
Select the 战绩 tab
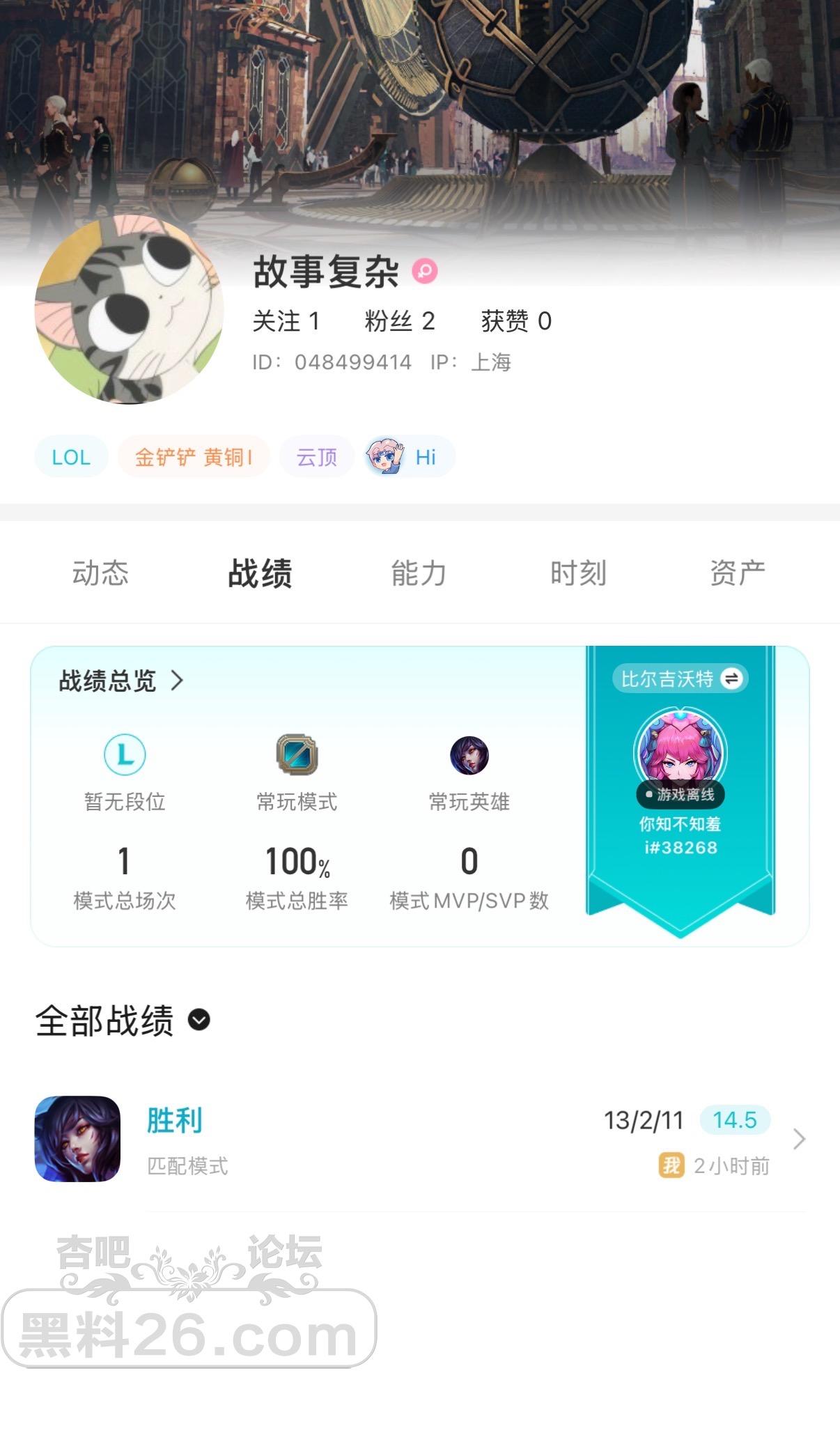point(260,573)
